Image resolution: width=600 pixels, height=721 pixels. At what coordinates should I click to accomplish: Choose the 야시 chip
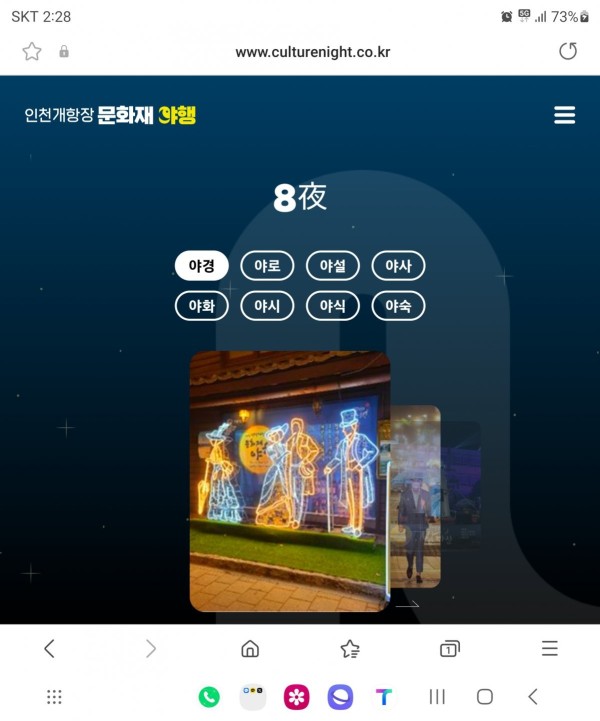coord(267,306)
